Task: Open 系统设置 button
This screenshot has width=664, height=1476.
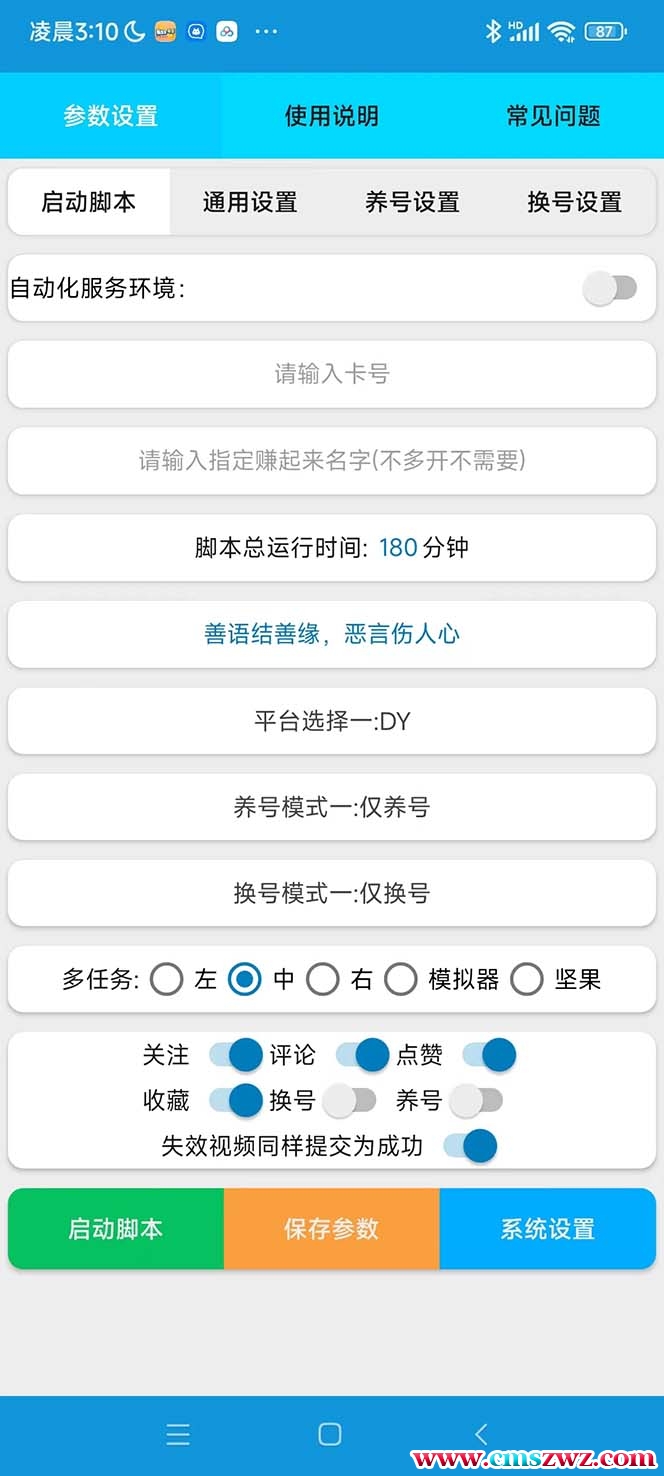Action: click(548, 1229)
